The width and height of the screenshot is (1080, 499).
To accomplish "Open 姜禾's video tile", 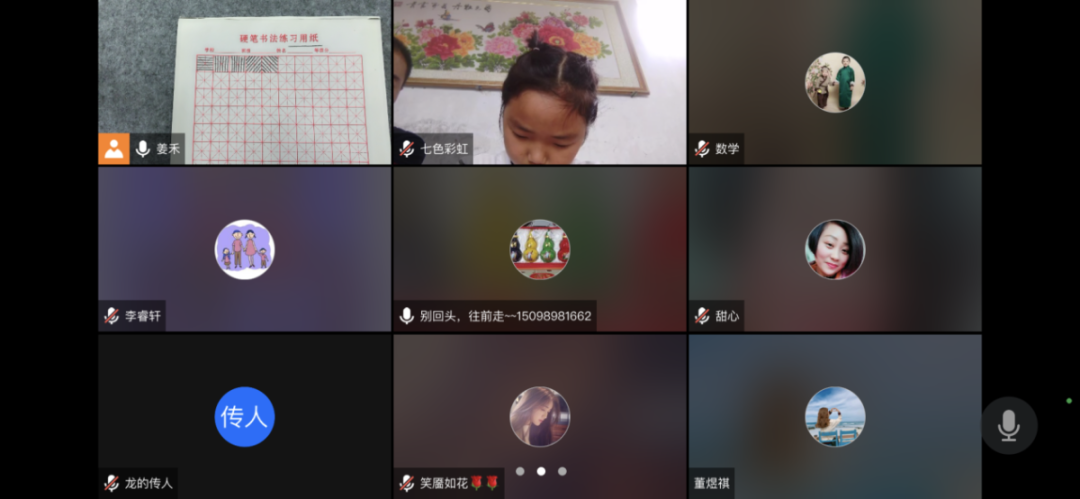I will pyautogui.click(x=244, y=82).
